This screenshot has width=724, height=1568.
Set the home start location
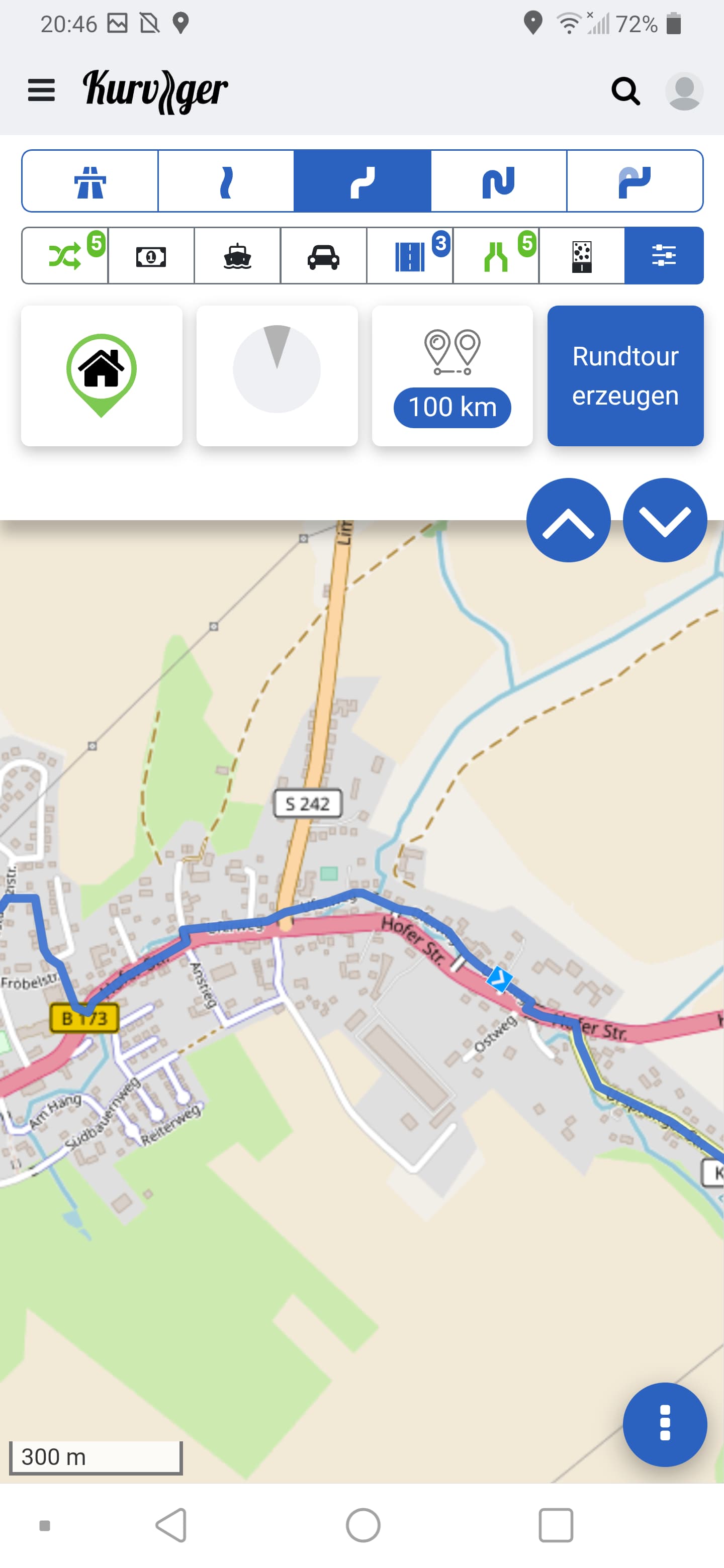pos(102,375)
